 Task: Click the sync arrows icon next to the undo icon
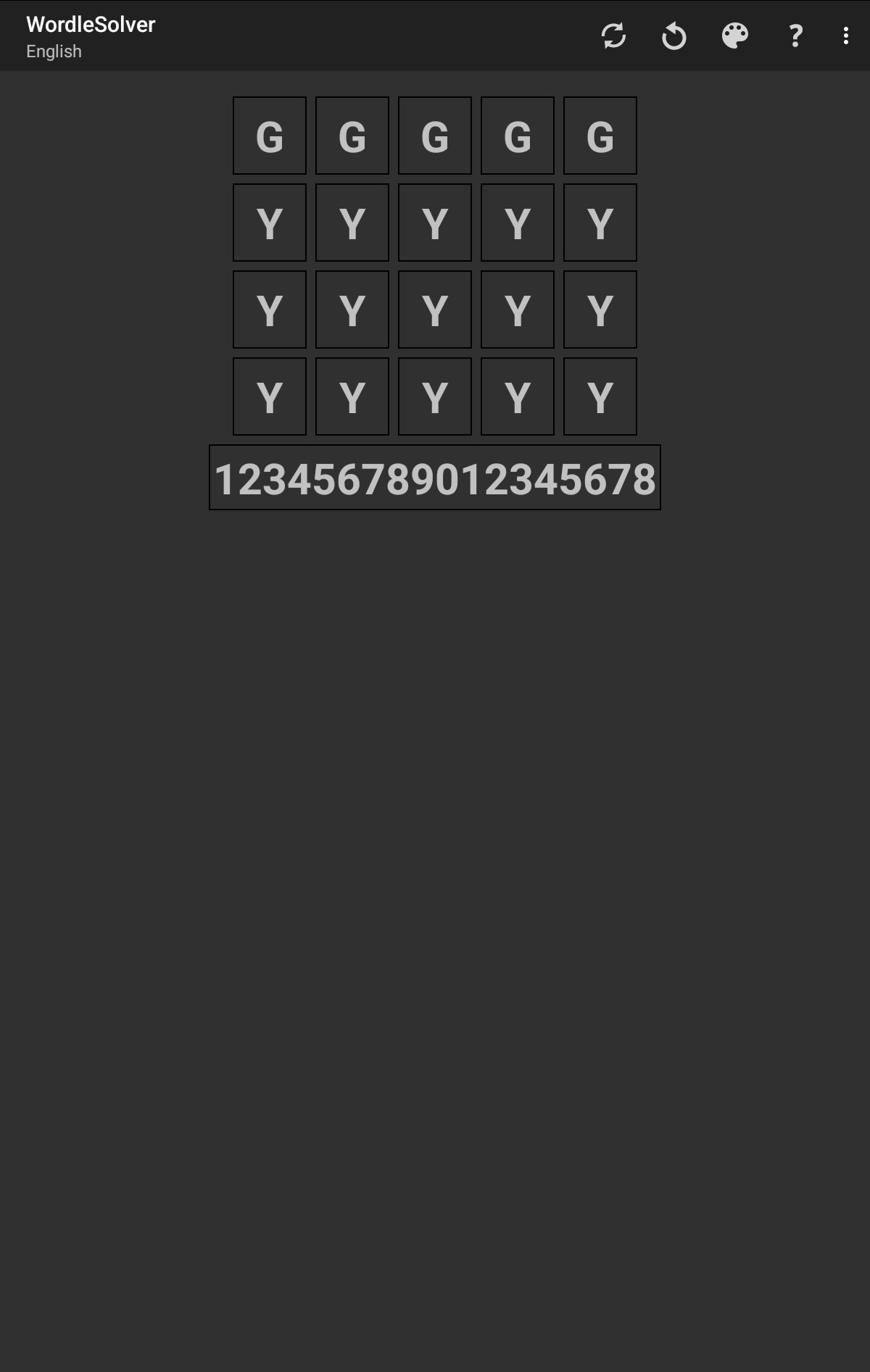(x=614, y=36)
